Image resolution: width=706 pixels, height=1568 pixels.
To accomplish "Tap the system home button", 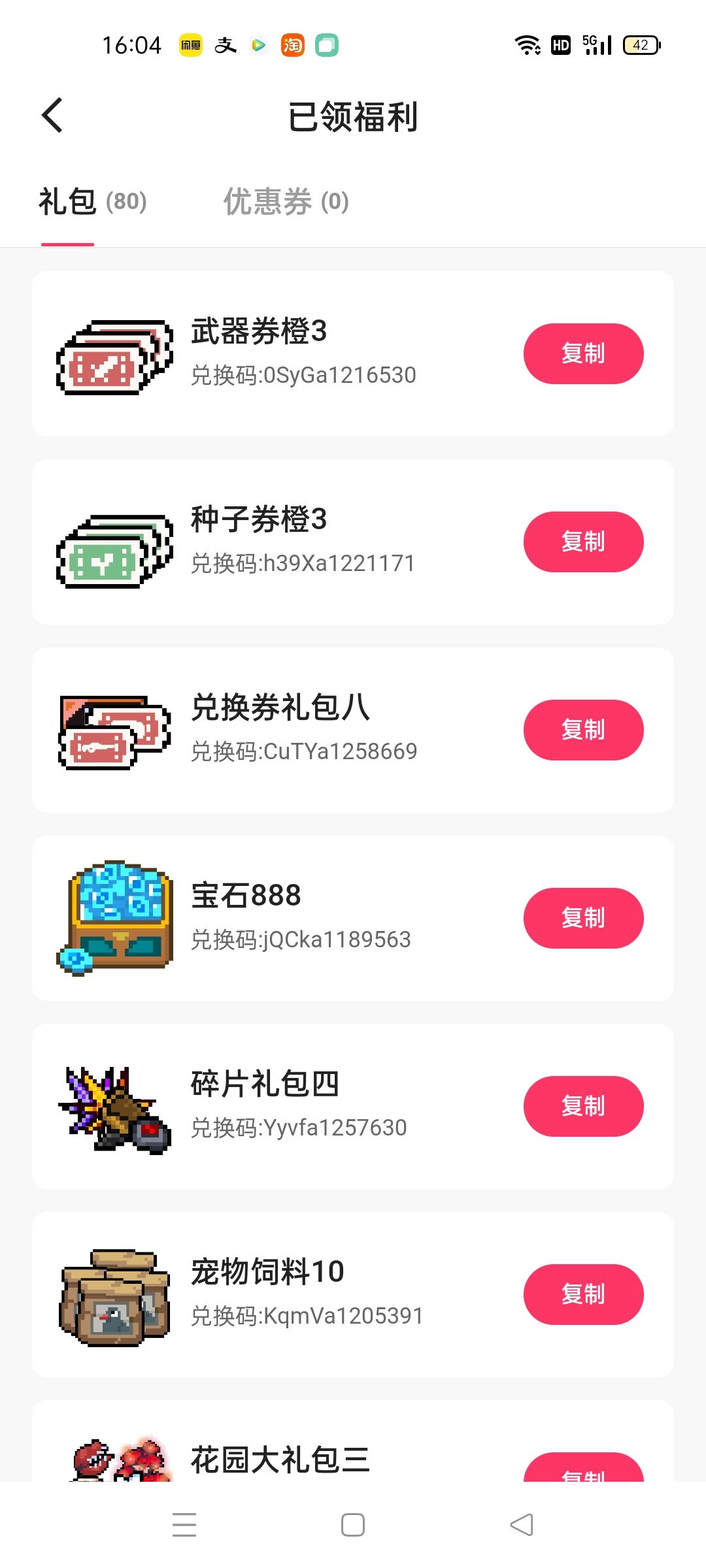I will 353,1525.
